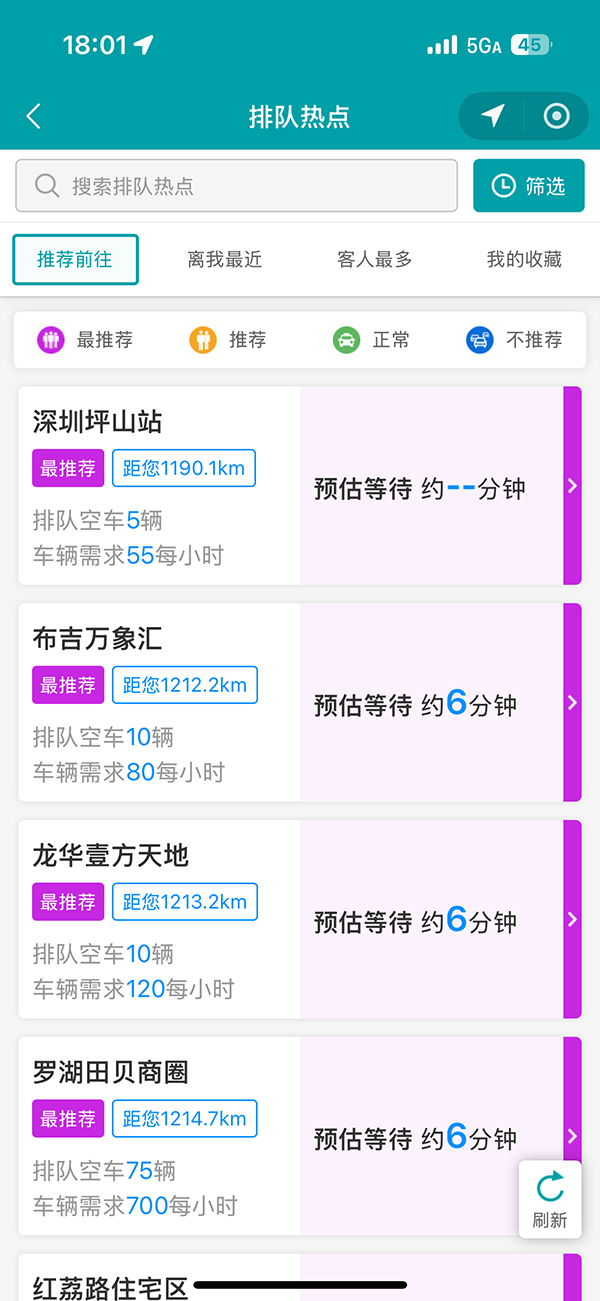Switch to the 离我最近 tab
The width and height of the screenshot is (600, 1301).
point(225,260)
